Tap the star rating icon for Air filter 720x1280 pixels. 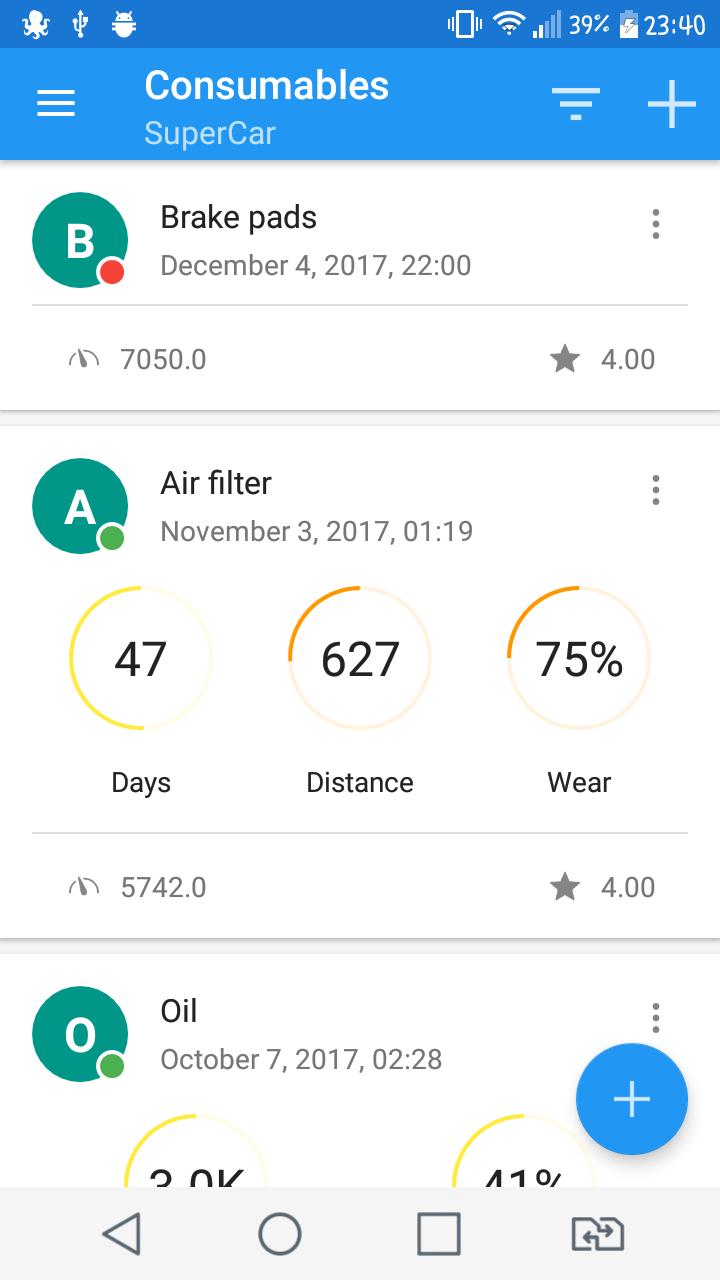click(565, 886)
